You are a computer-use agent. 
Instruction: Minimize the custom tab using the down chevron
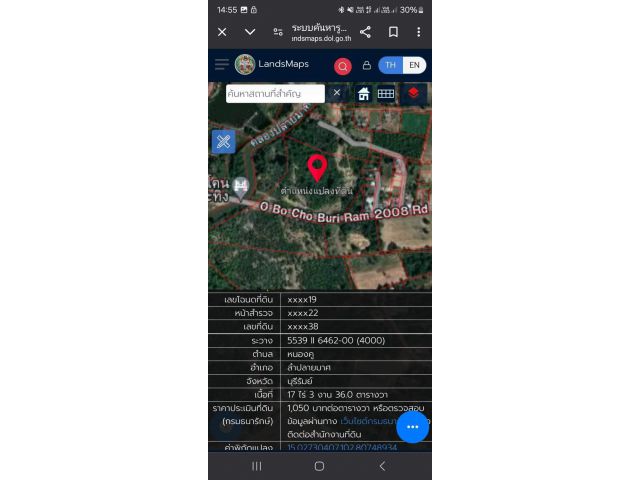(250, 32)
